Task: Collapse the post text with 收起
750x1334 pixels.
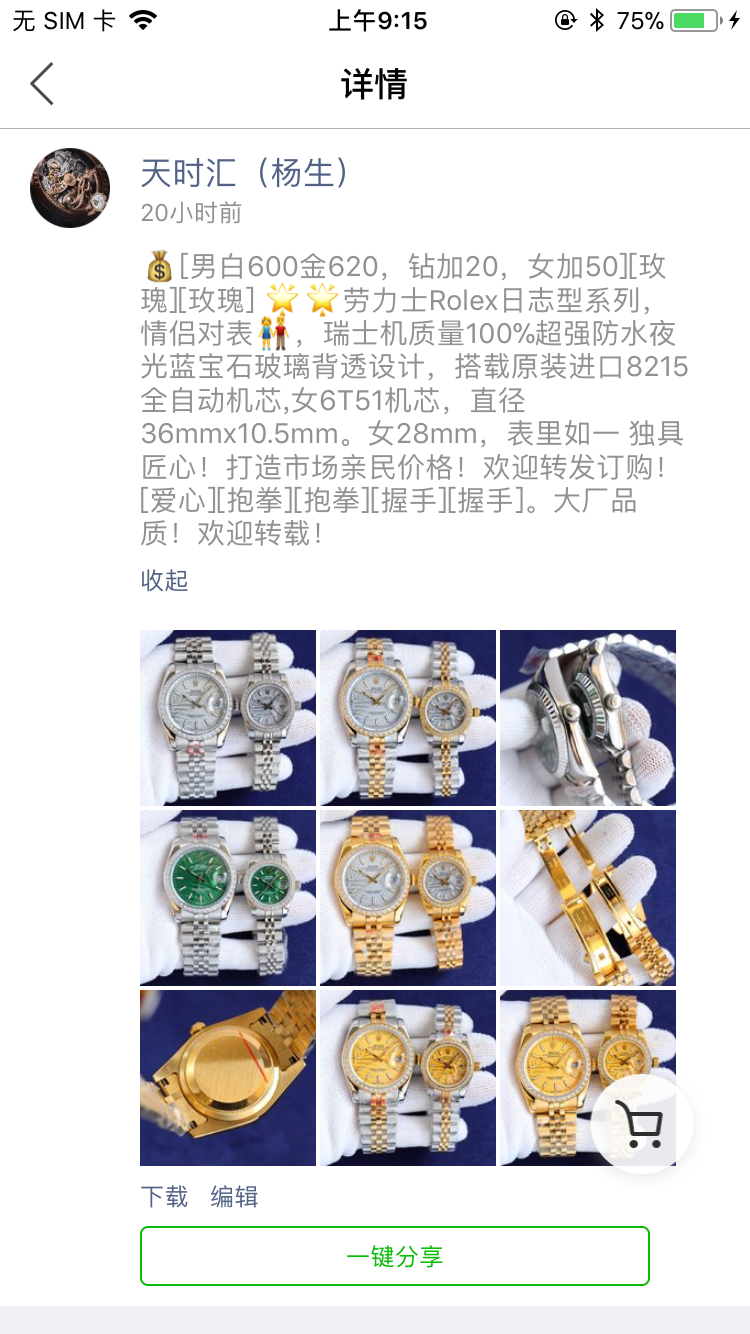Action: click(164, 580)
